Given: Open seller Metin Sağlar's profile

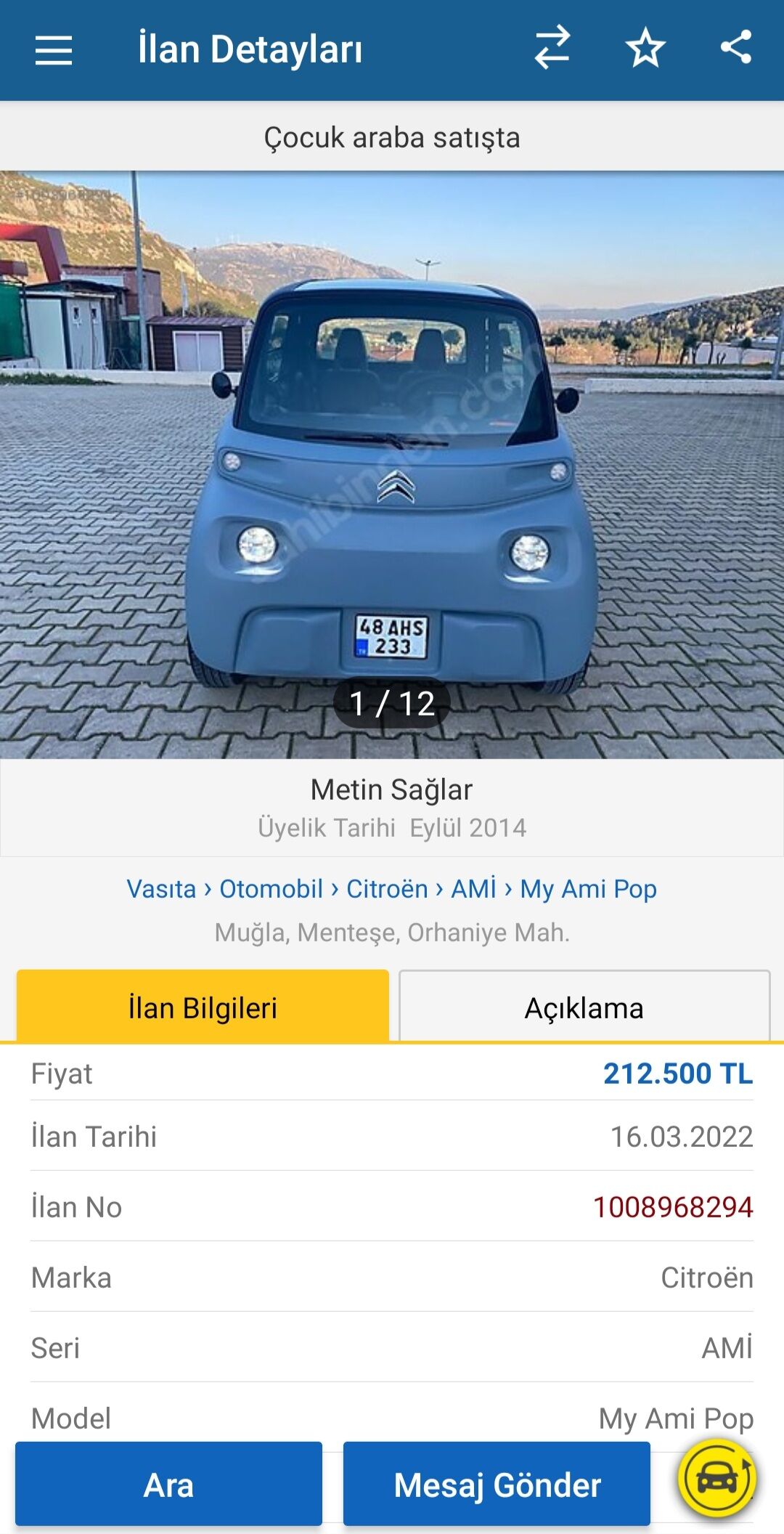Looking at the screenshot, I should coord(392,790).
